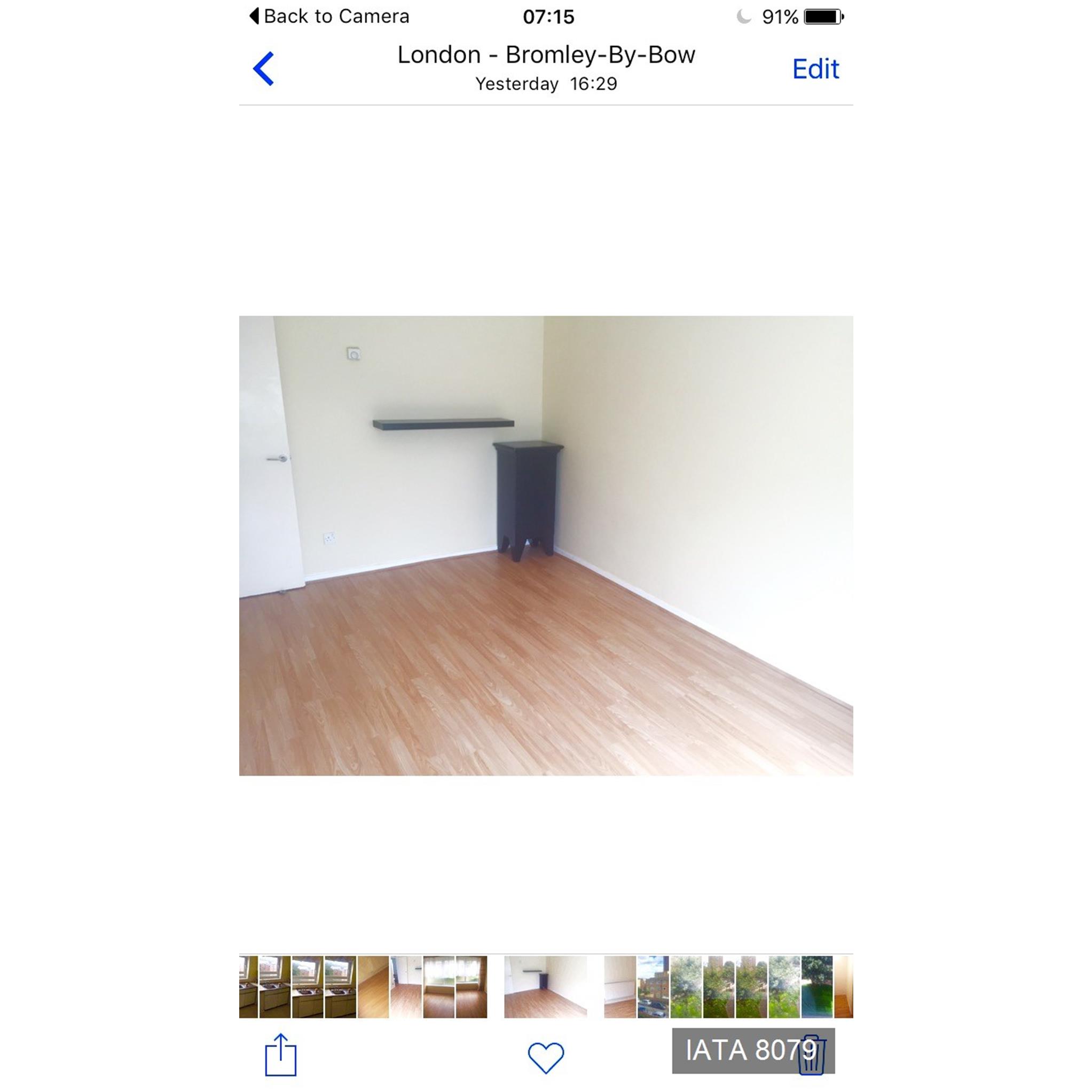Viewport: 1092px width, 1092px height.
Task: Delete photo using the trash icon
Action: pos(812,1055)
